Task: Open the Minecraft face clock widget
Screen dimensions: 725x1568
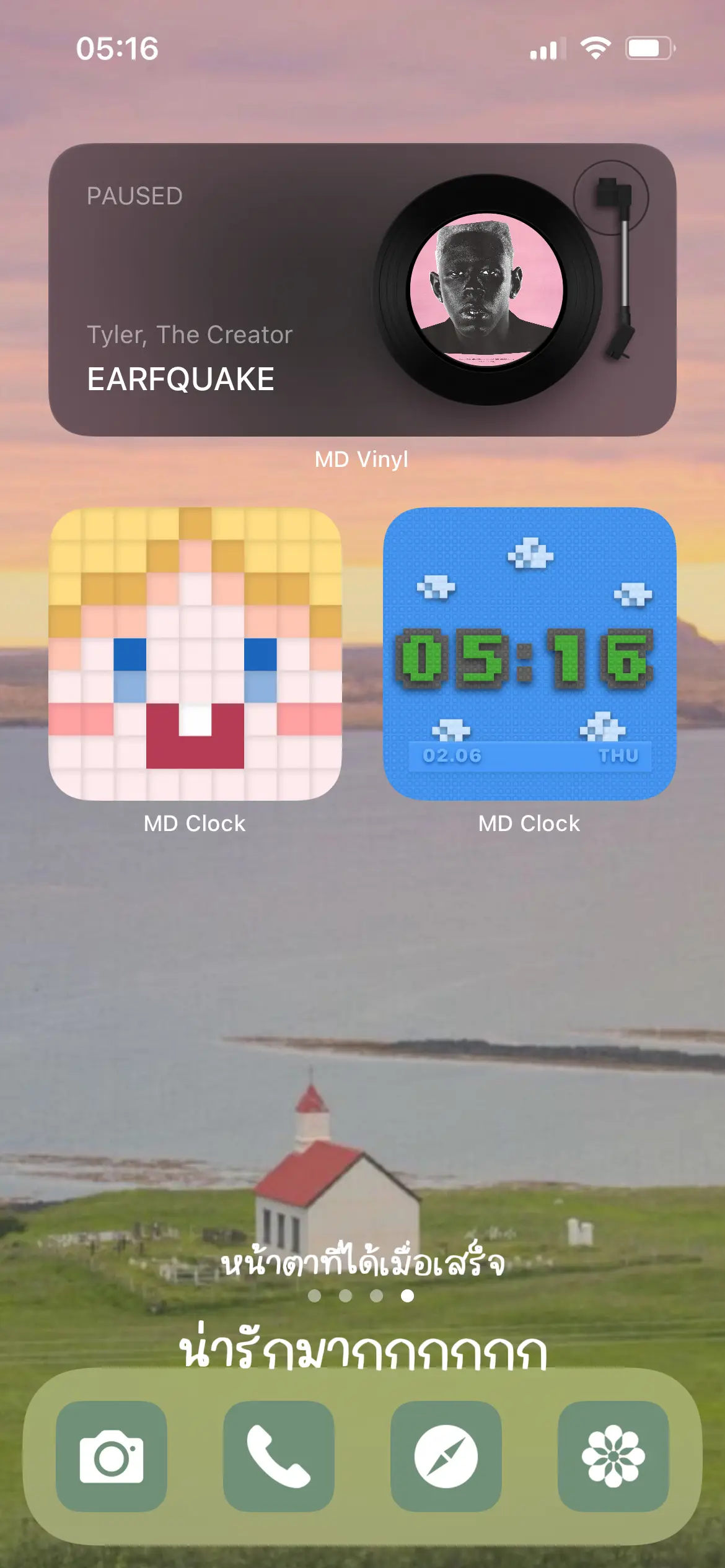Action: 196,655
